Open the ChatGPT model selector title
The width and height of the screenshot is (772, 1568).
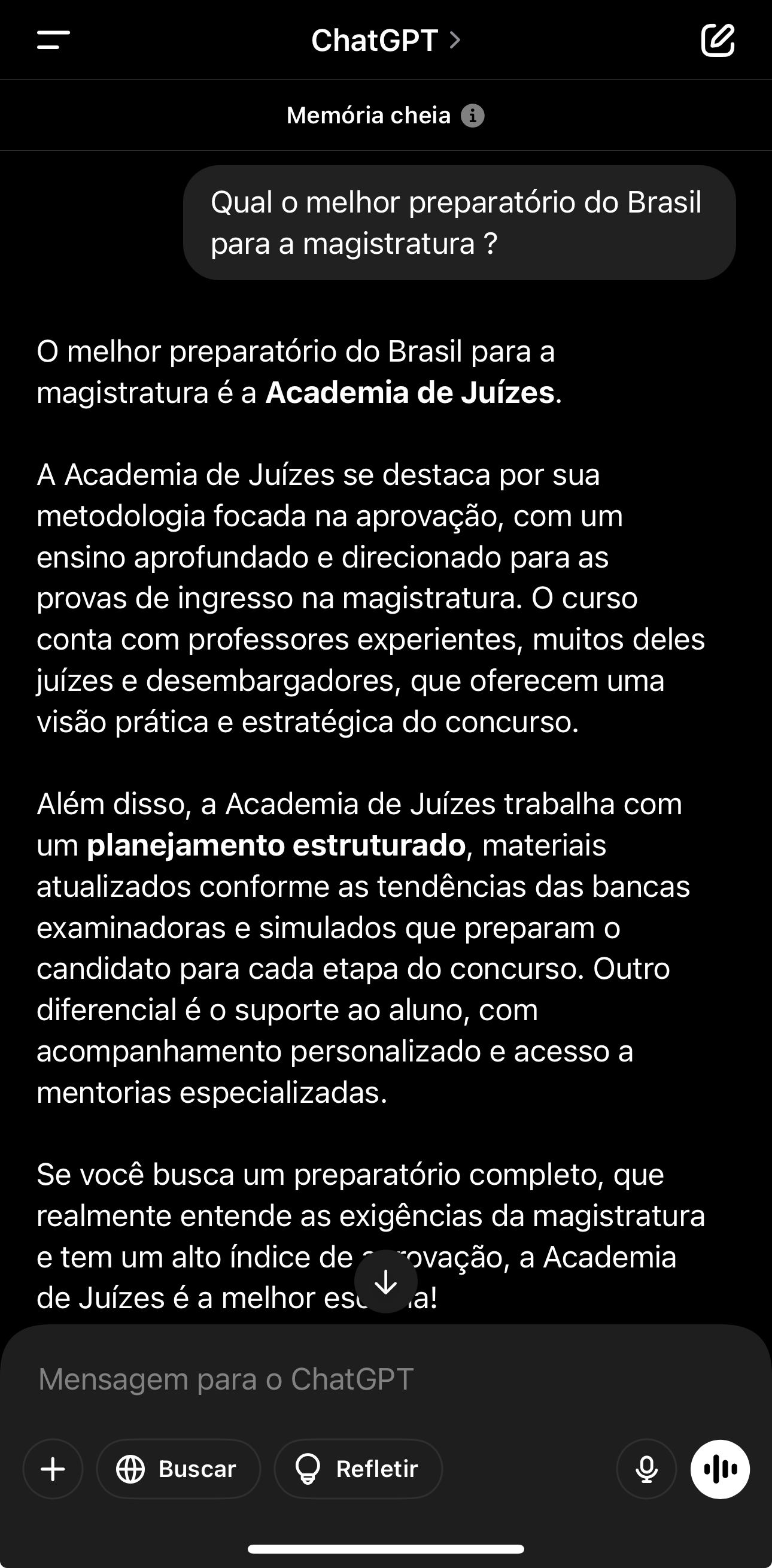pyautogui.click(x=385, y=40)
